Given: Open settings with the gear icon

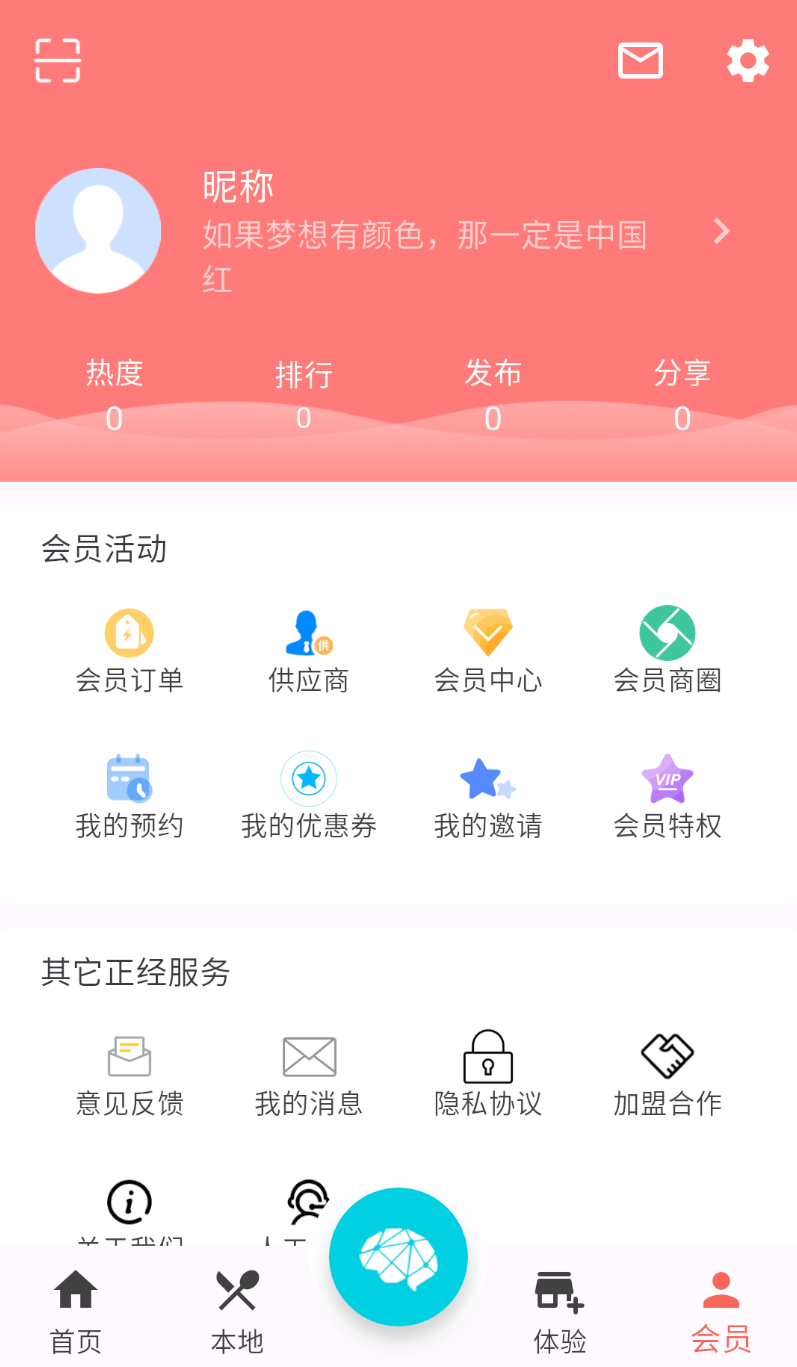Looking at the screenshot, I should tap(747, 60).
